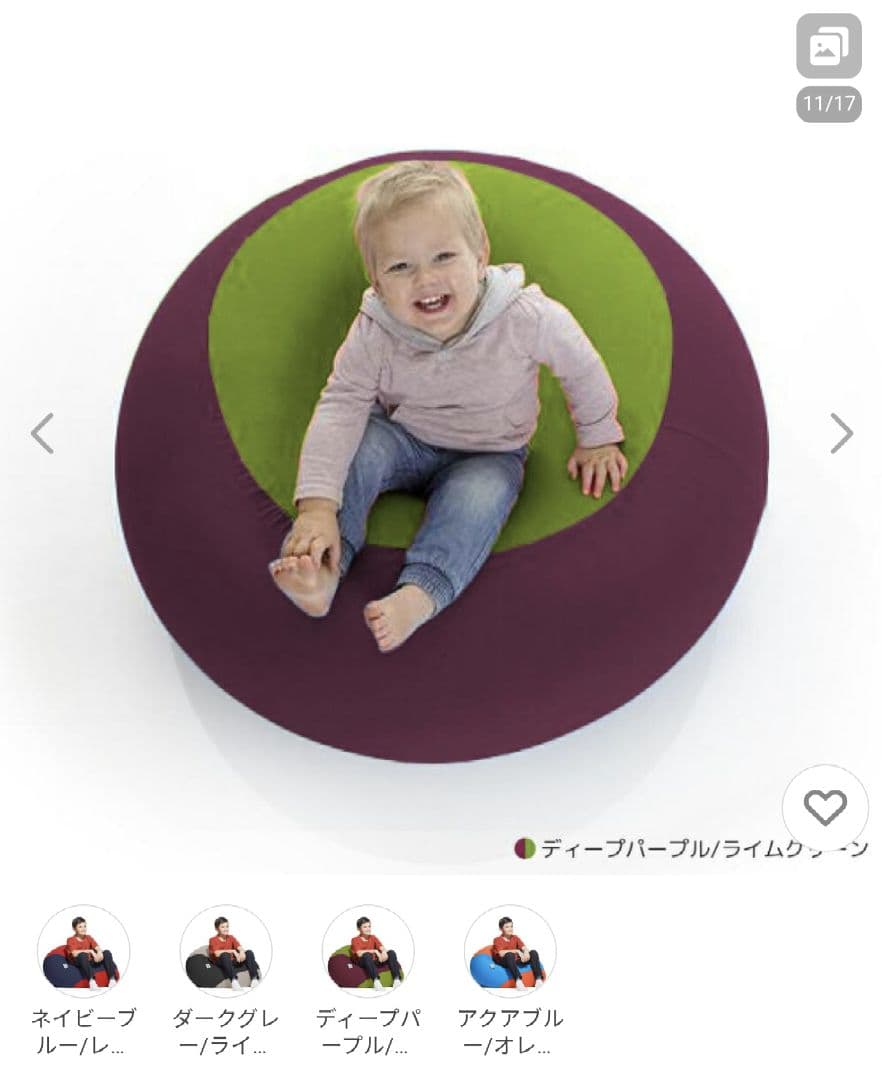Go to the previous product image
Viewport: 882px width, 1080px height.
pyautogui.click(x=42, y=433)
